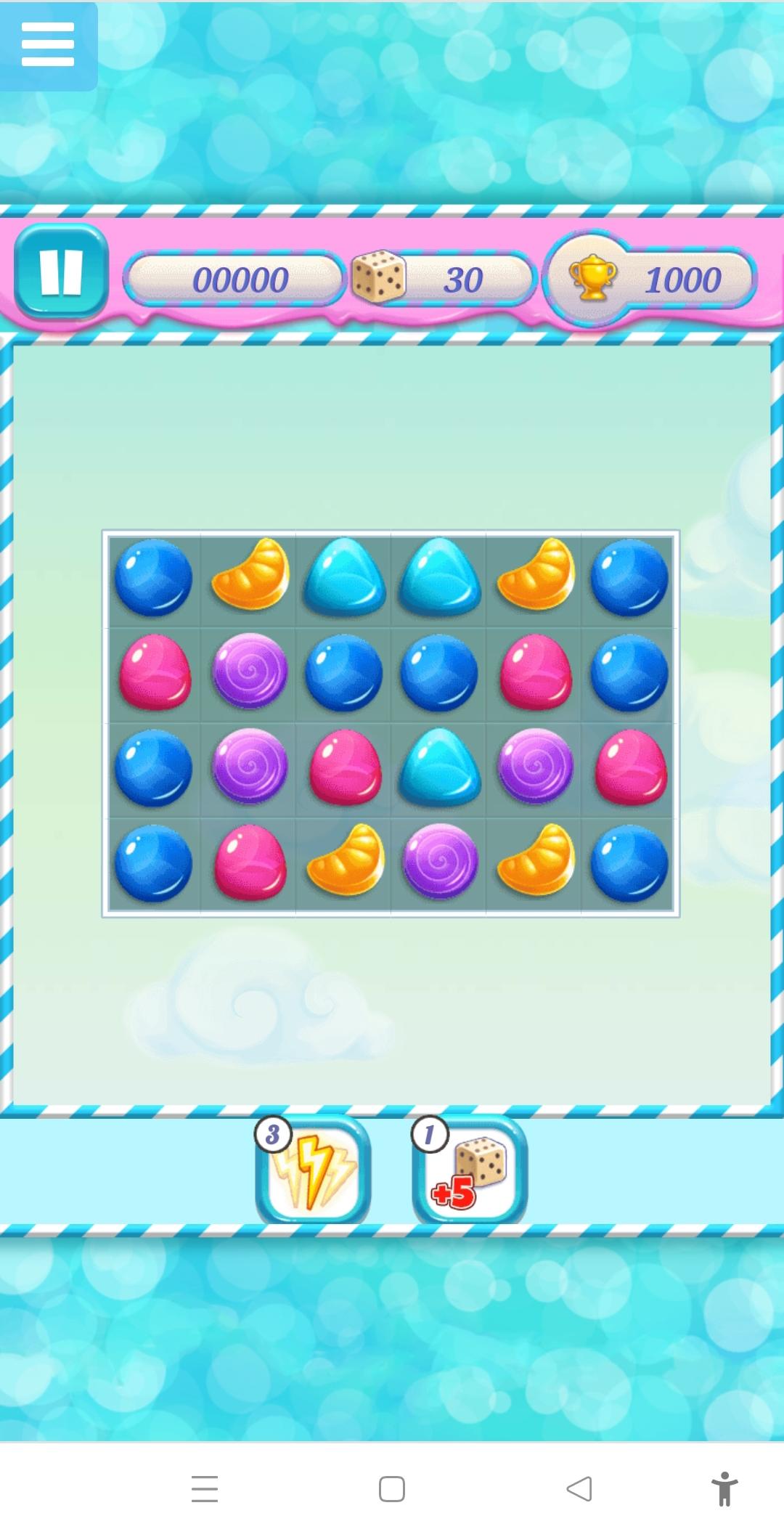Select the cyan gem candy in the third row
This screenshot has height=1537, width=784.
pyautogui.click(x=438, y=768)
